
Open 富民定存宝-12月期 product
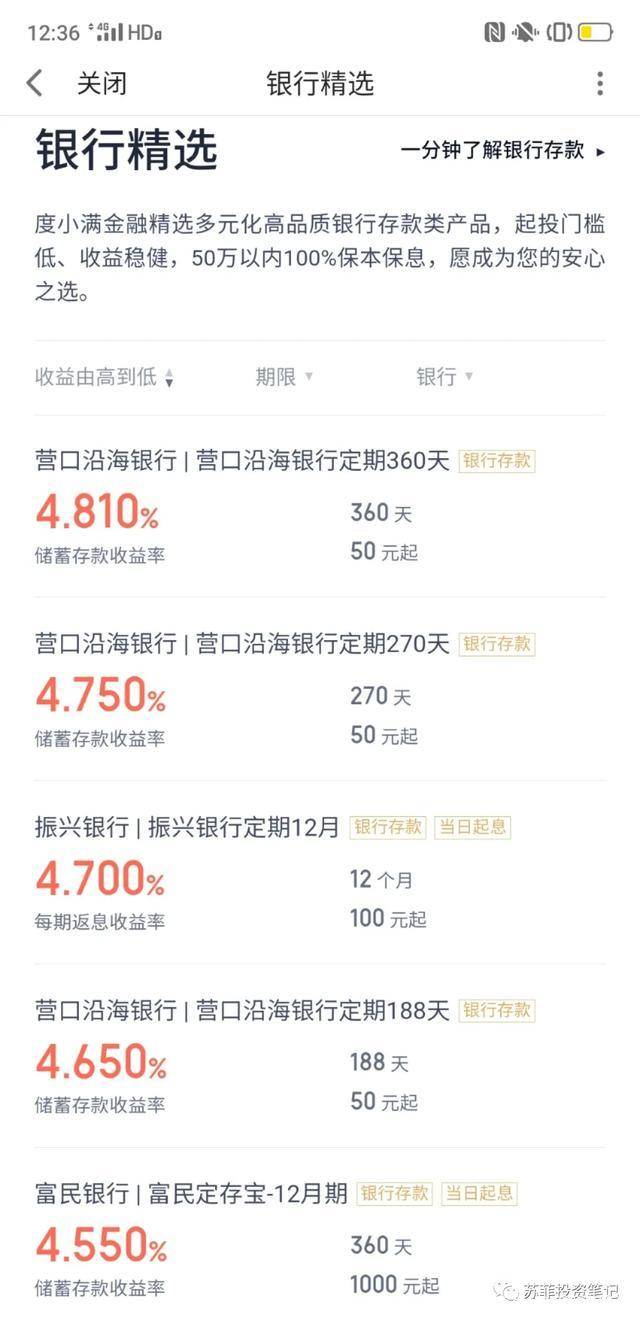(192, 1193)
